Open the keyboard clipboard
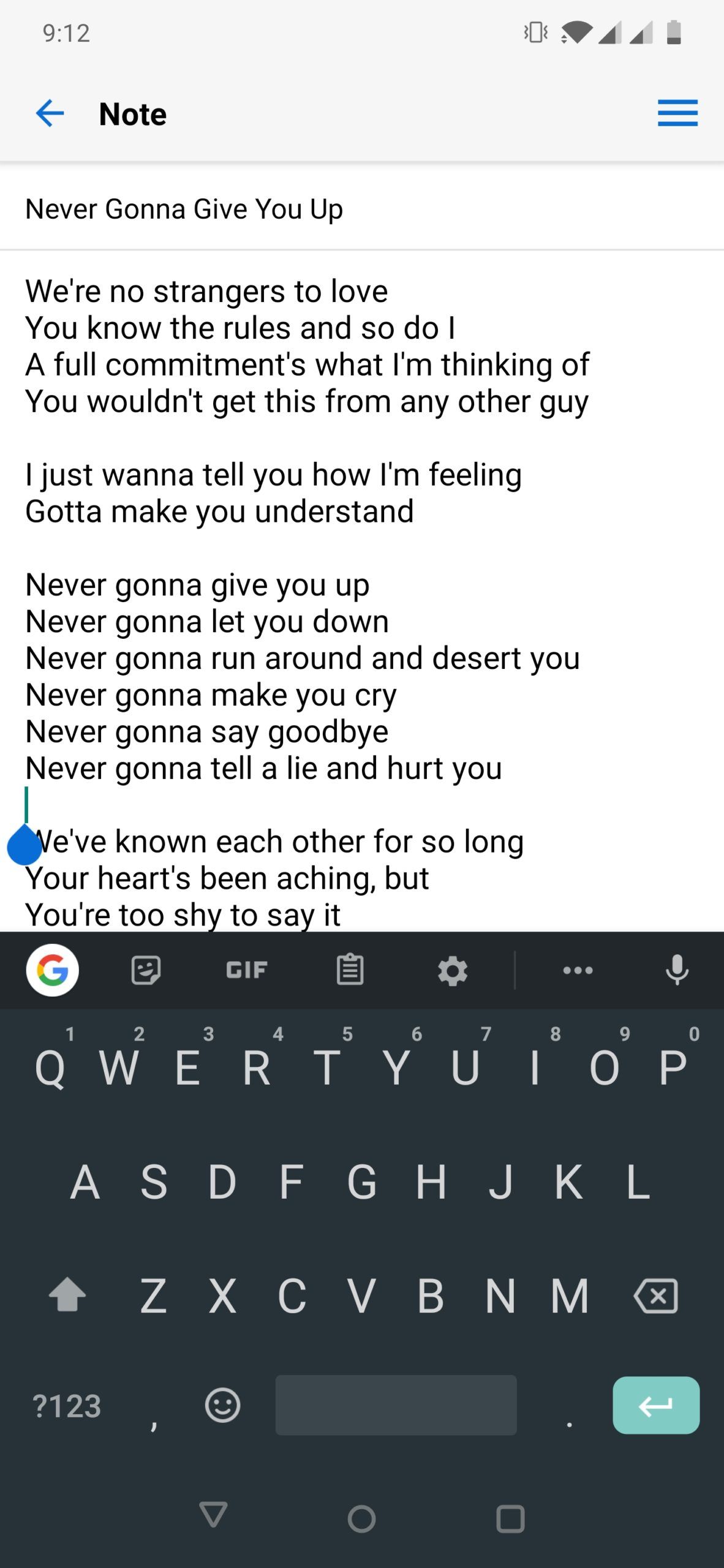The height and width of the screenshot is (1568, 724). (x=350, y=970)
